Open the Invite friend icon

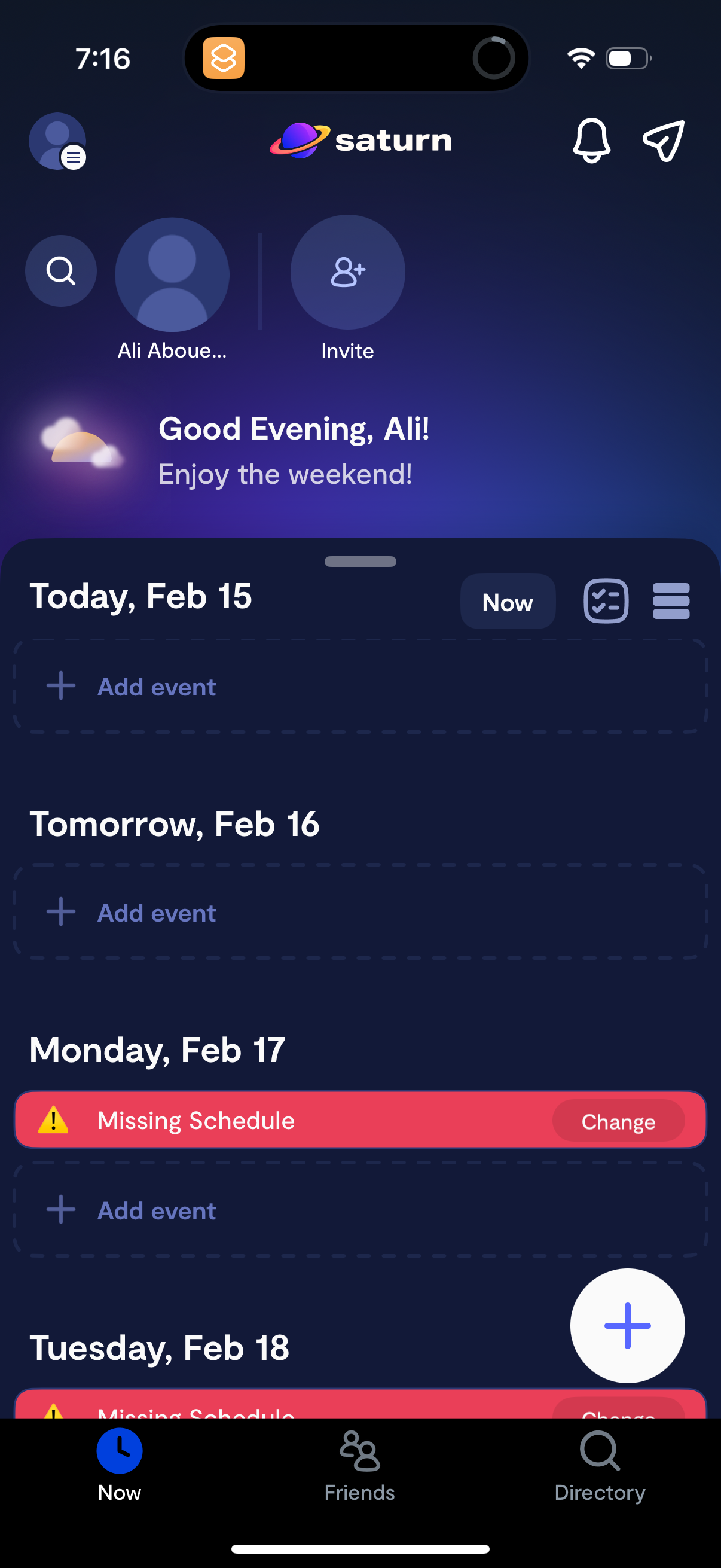tap(347, 272)
